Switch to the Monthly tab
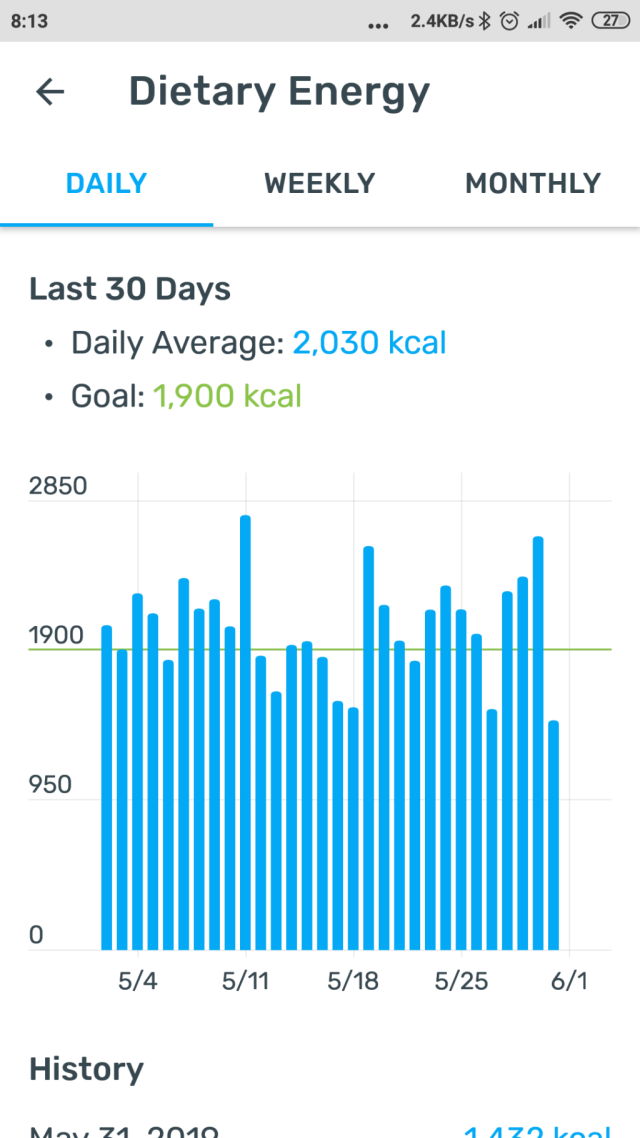Viewport: 640px width, 1138px height. [532, 184]
